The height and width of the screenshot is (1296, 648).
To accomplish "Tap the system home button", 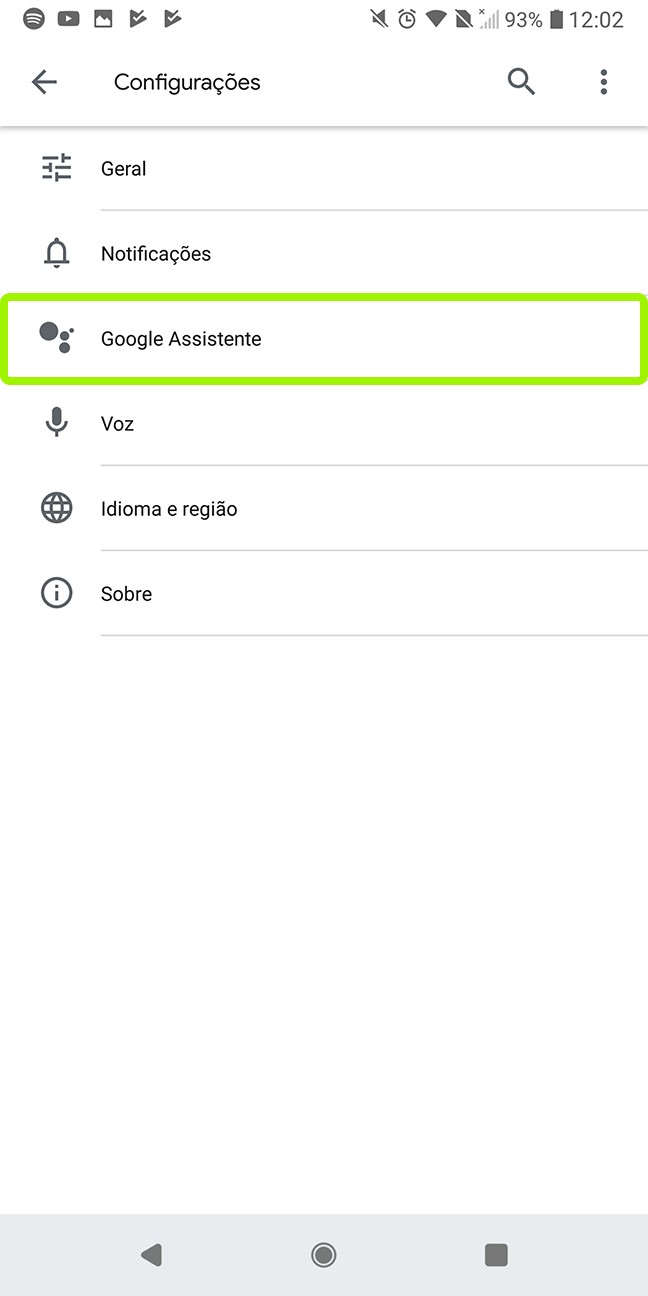I will [323, 1255].
